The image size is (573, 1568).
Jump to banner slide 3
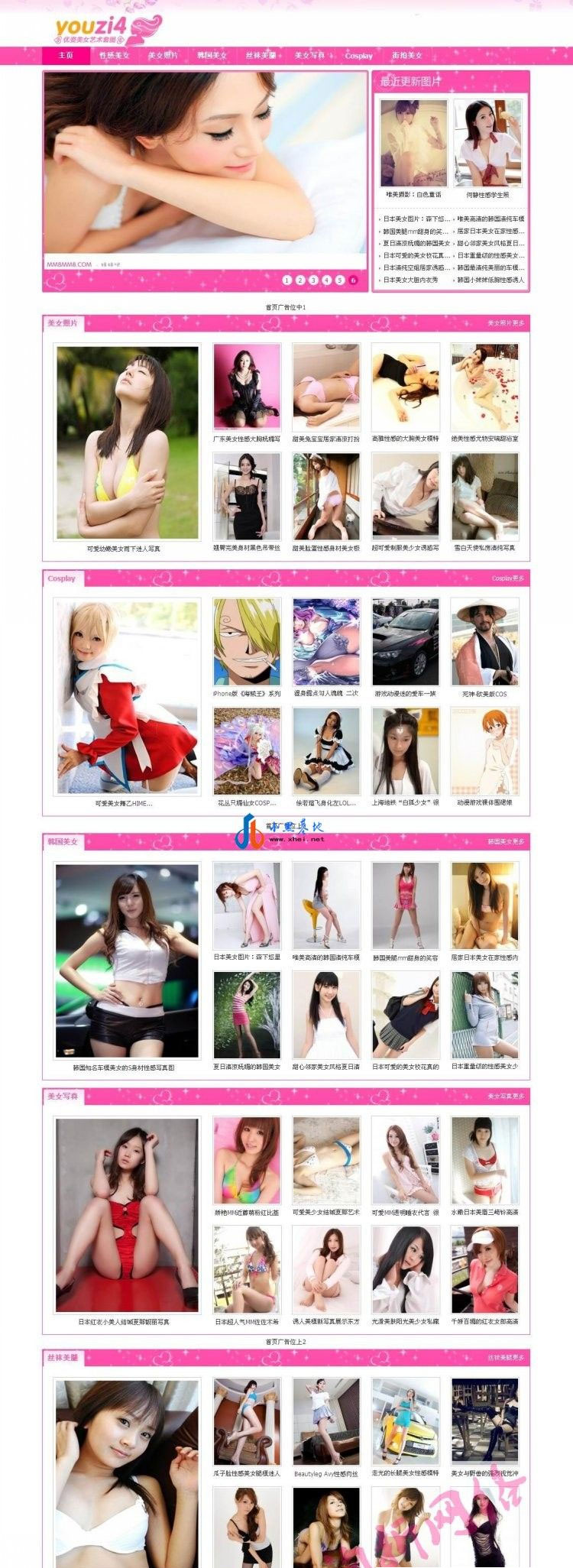tap(313, 280)
